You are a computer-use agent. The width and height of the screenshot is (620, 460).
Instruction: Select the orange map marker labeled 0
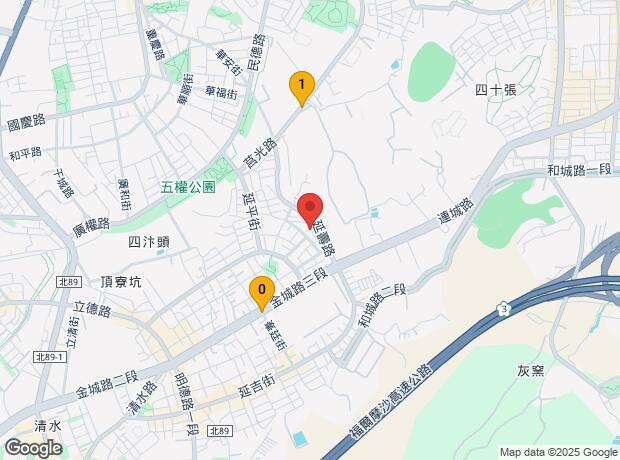(262, 293)
